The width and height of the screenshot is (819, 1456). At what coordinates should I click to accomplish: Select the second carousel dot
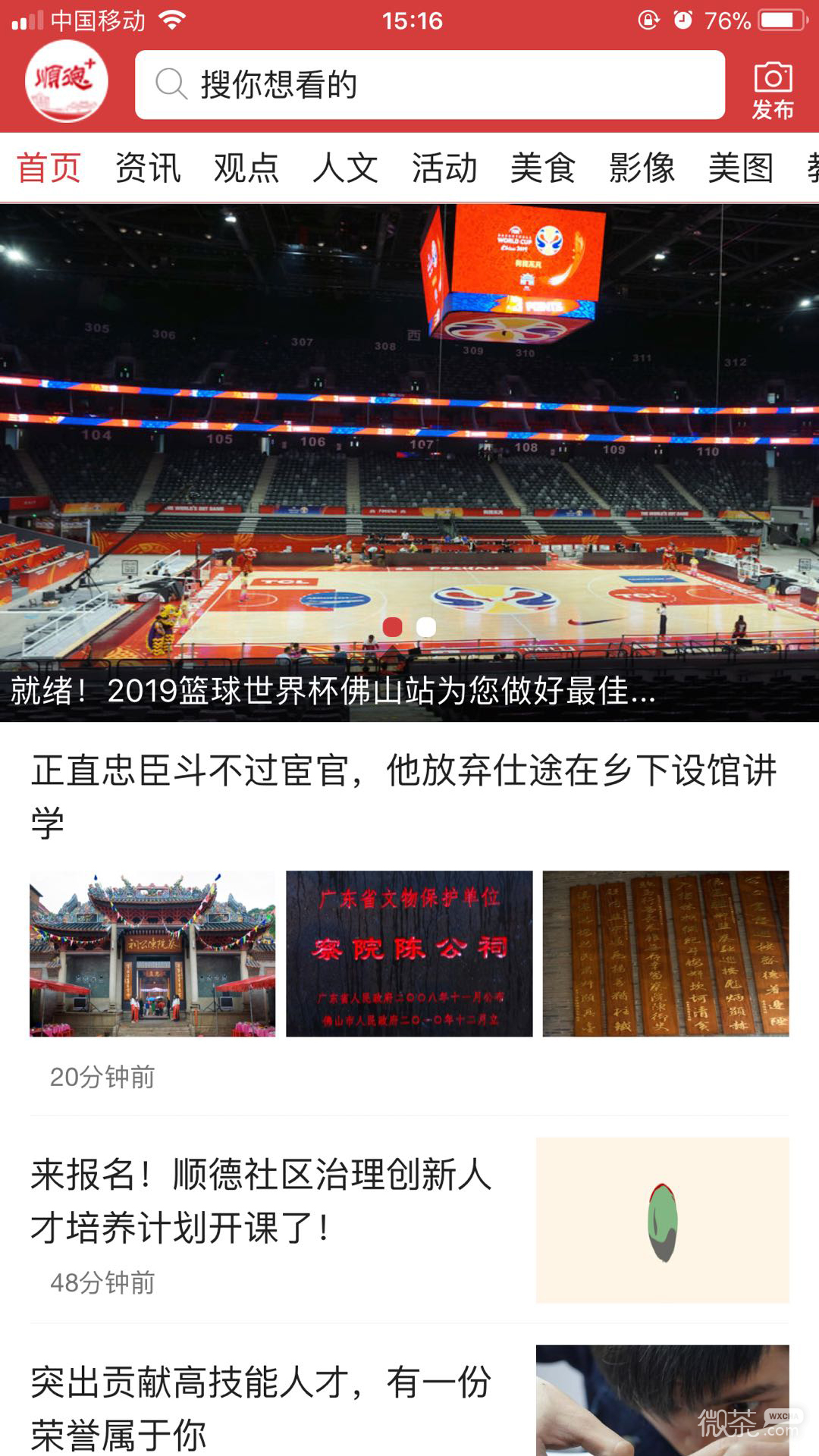click(423, 626)
